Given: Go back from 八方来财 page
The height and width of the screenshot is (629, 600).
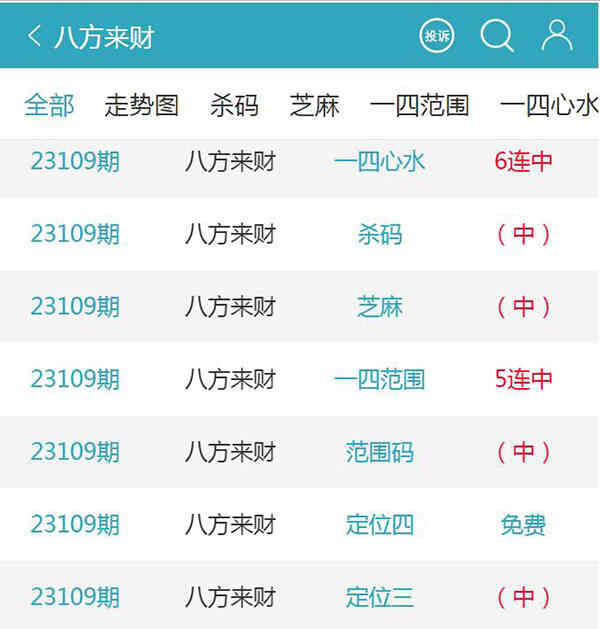Looking at the screenshot, I should (x=34, y=37).
